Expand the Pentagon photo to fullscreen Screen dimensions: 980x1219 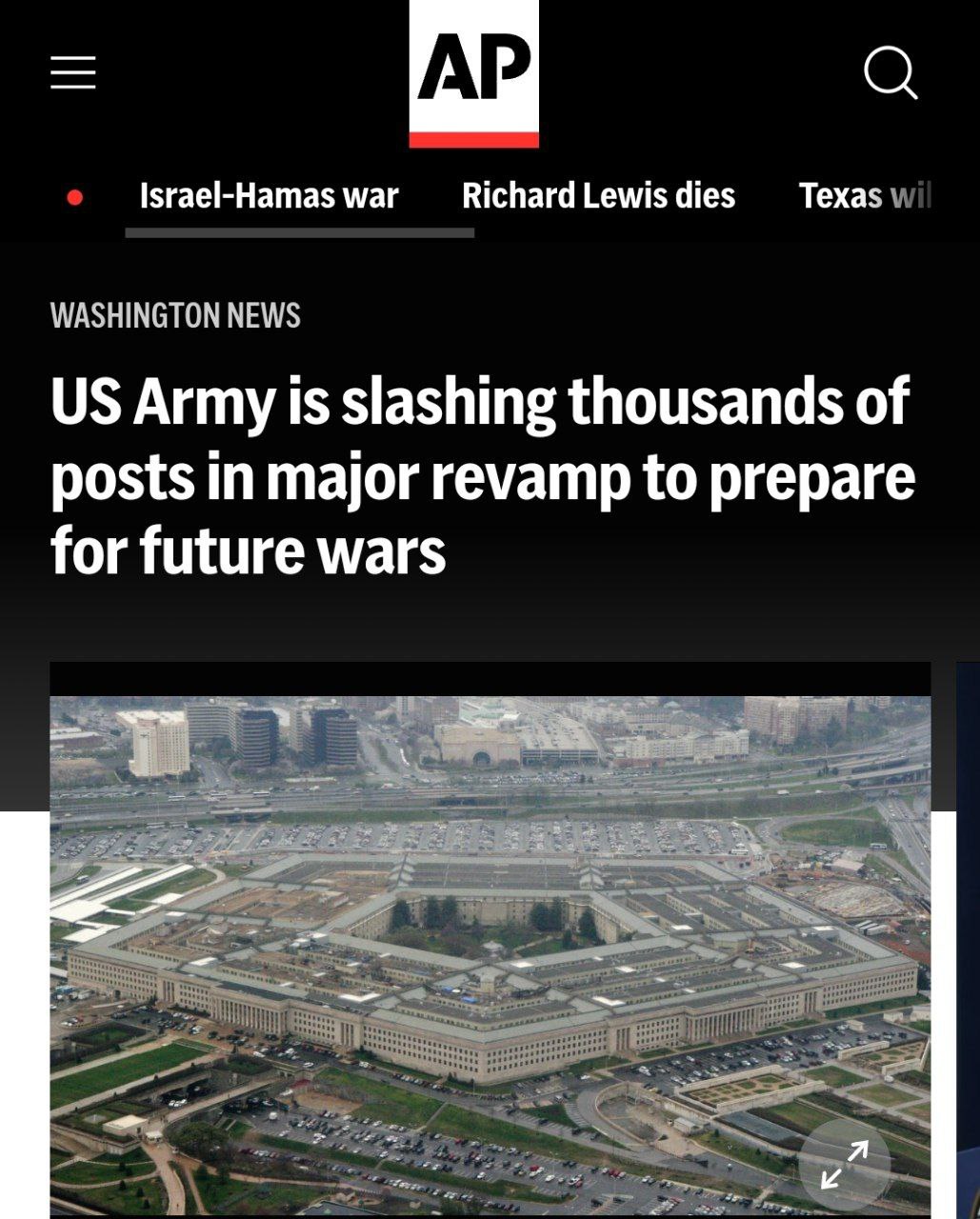tap(844, 1164)
